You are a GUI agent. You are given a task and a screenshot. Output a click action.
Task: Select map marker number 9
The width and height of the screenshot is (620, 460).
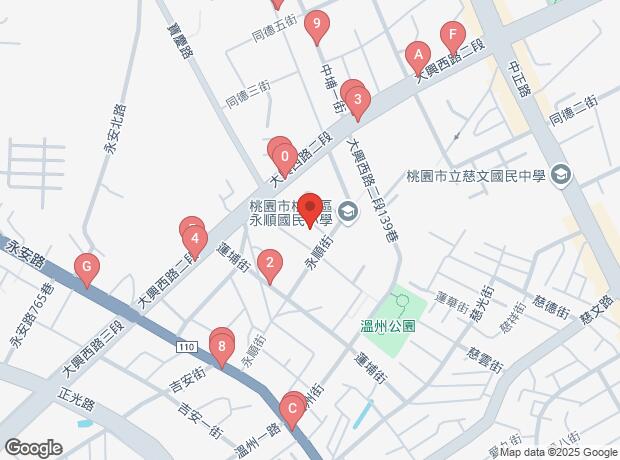coord(317,24)
